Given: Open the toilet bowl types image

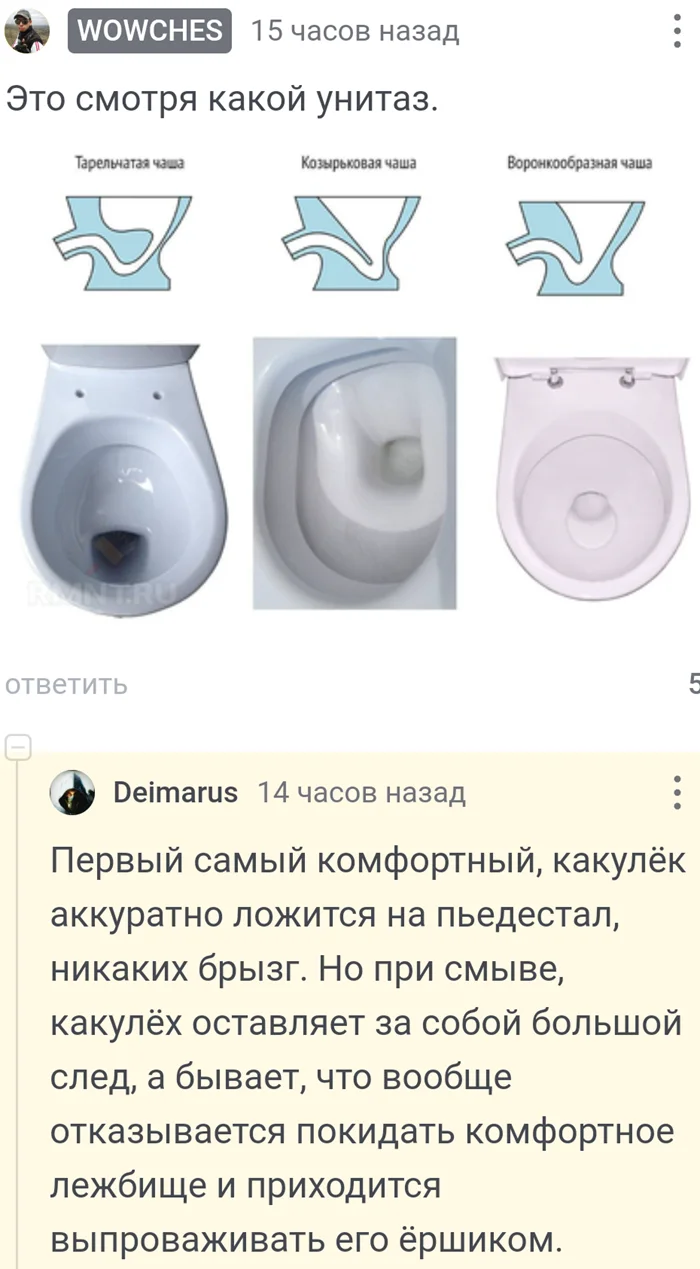Looking at the screenshot, I should click(x=350, y=380).
